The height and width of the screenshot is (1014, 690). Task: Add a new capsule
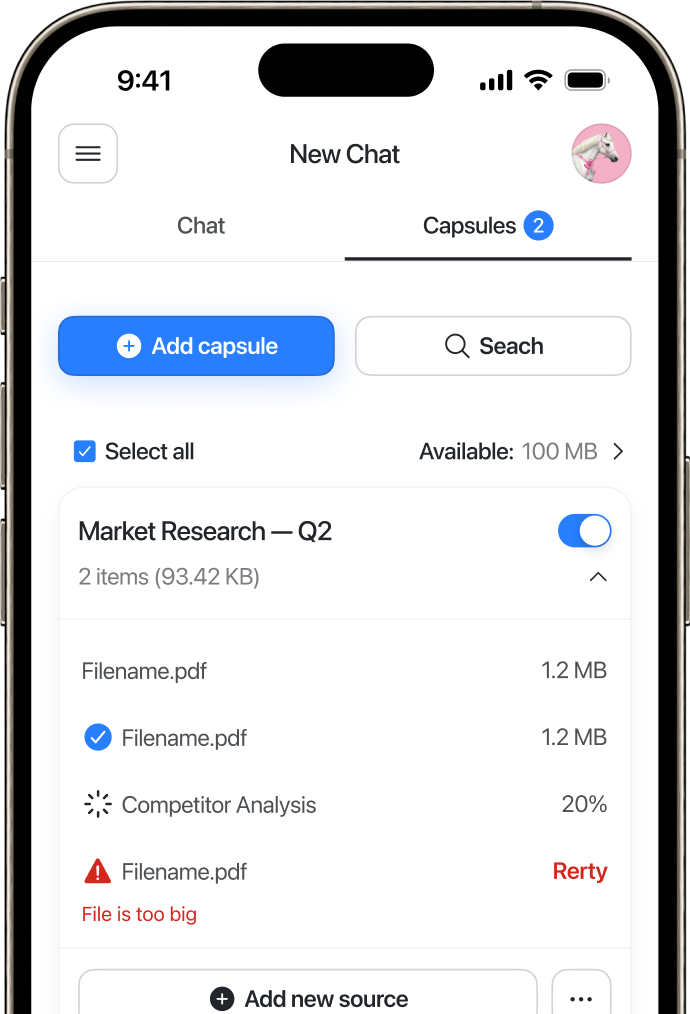pos(196,346)
